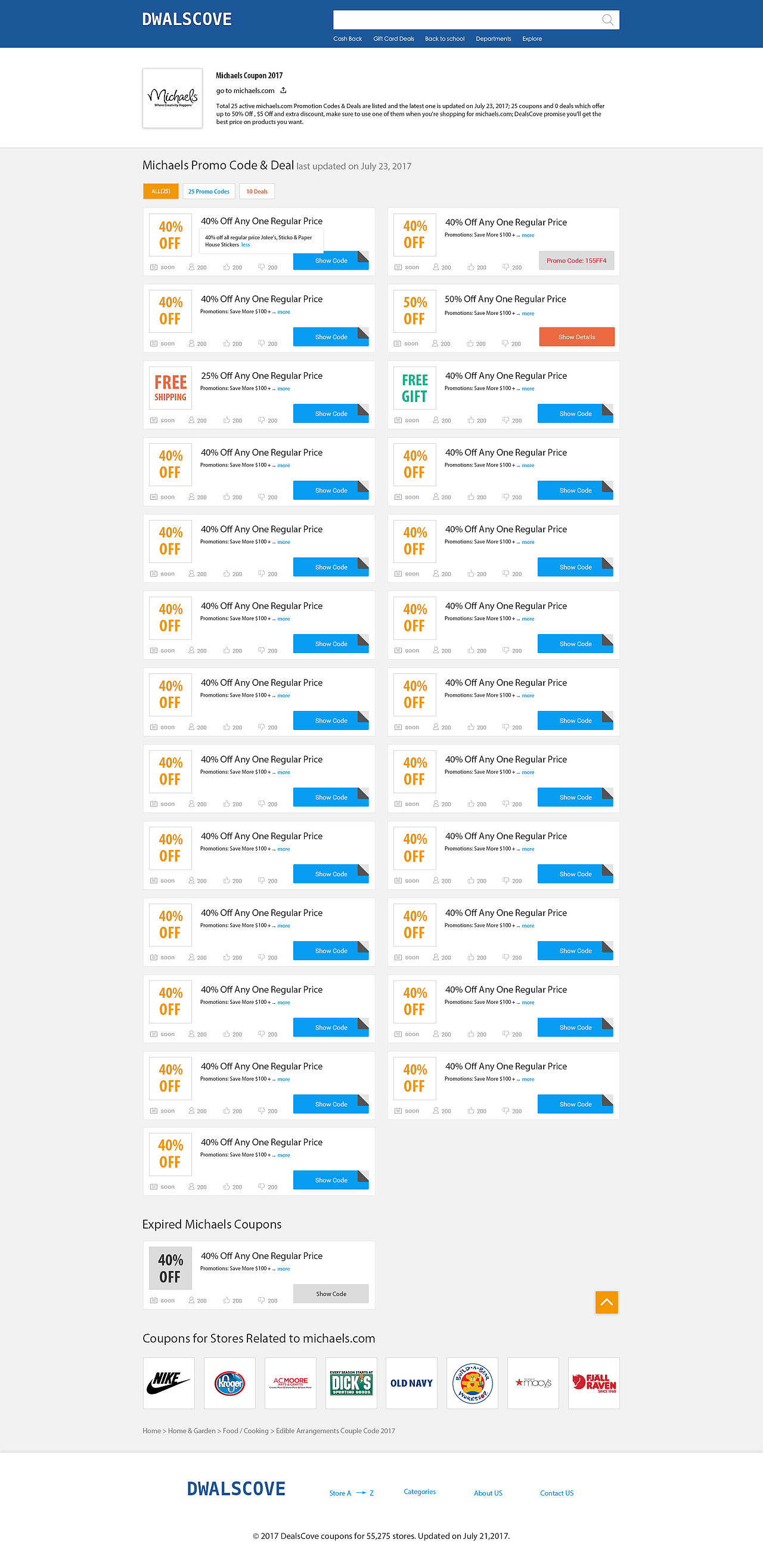
Task: Open the Cash Back menu item
Action: pos(348,39)
